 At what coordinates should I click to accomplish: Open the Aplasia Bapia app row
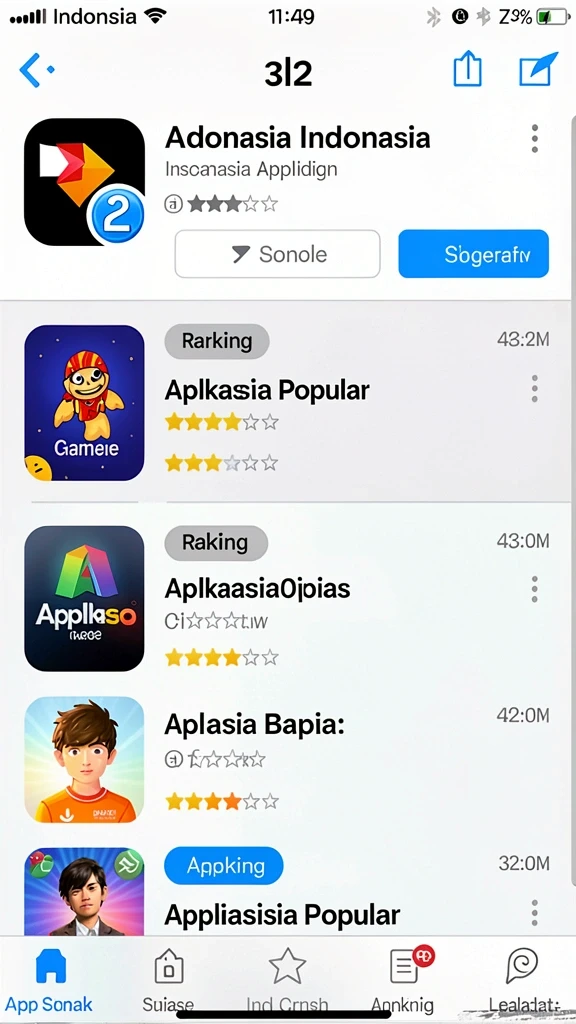[288, 759]
